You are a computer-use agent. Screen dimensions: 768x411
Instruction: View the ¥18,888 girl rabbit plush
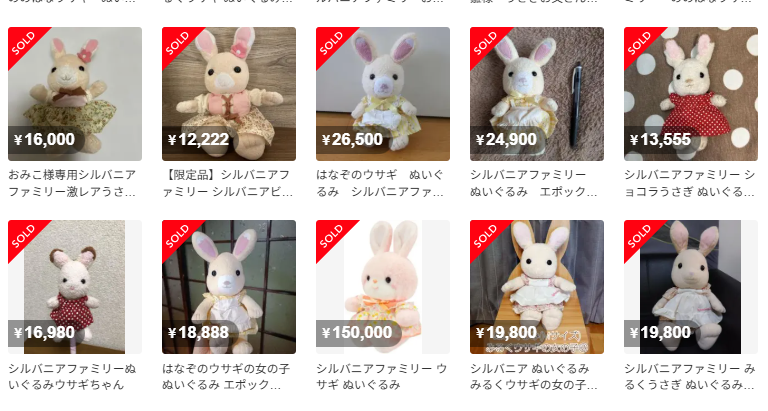tap(229, 287)
